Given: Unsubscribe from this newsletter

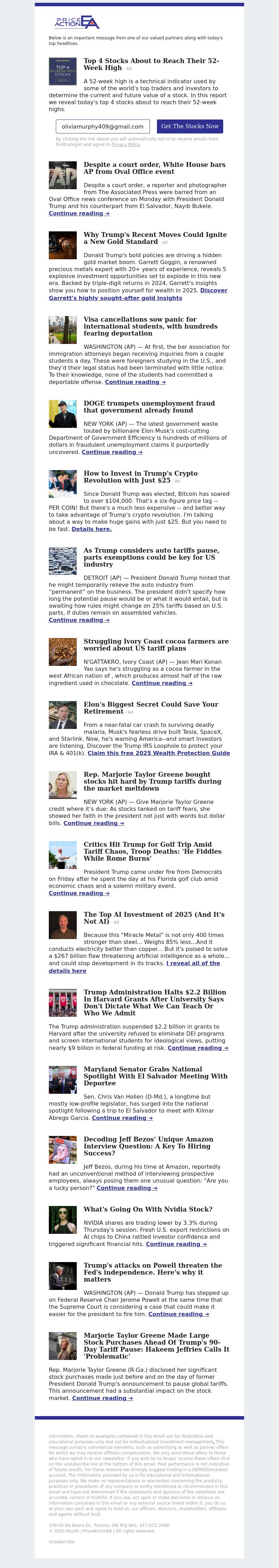Looking at the screenshot, I should coord(61,1542).
